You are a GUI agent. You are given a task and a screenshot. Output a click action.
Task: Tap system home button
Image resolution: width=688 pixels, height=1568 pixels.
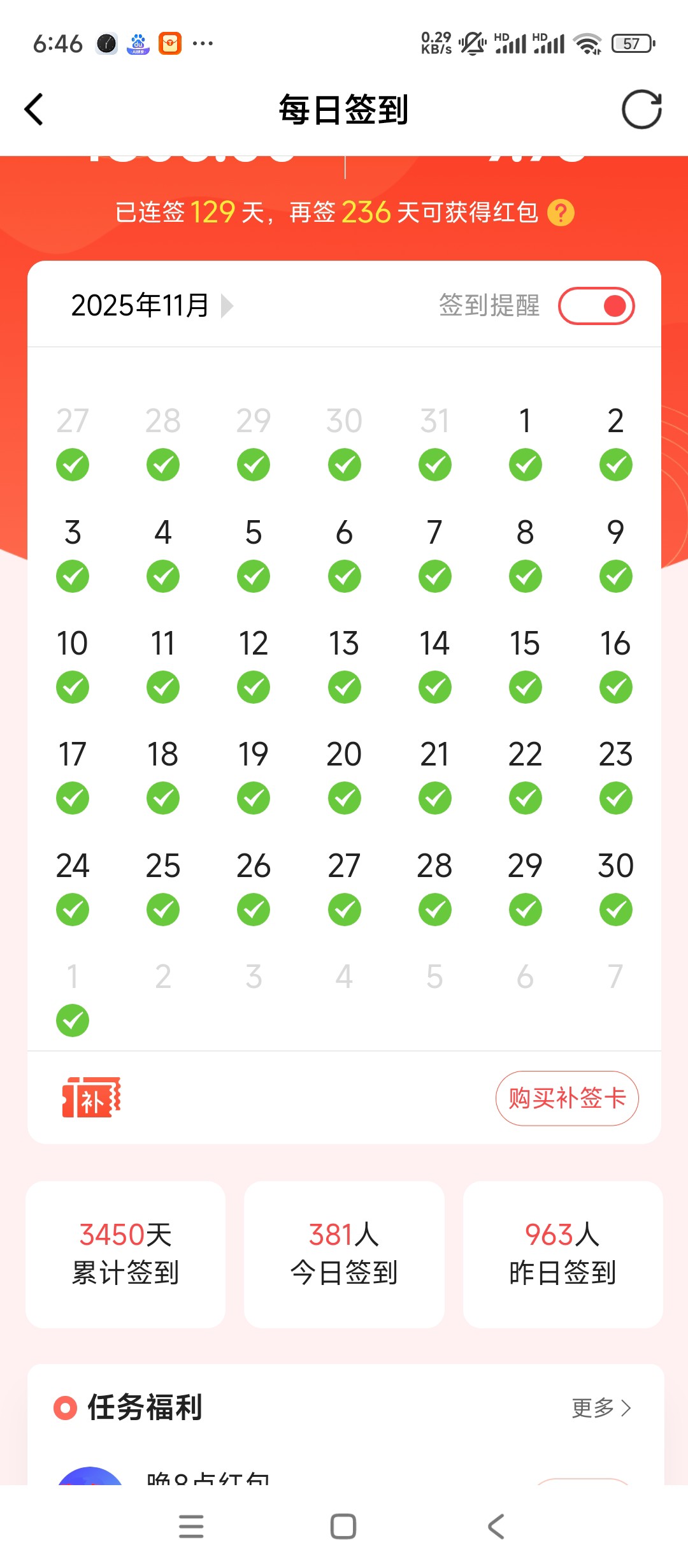point(343,1527)
